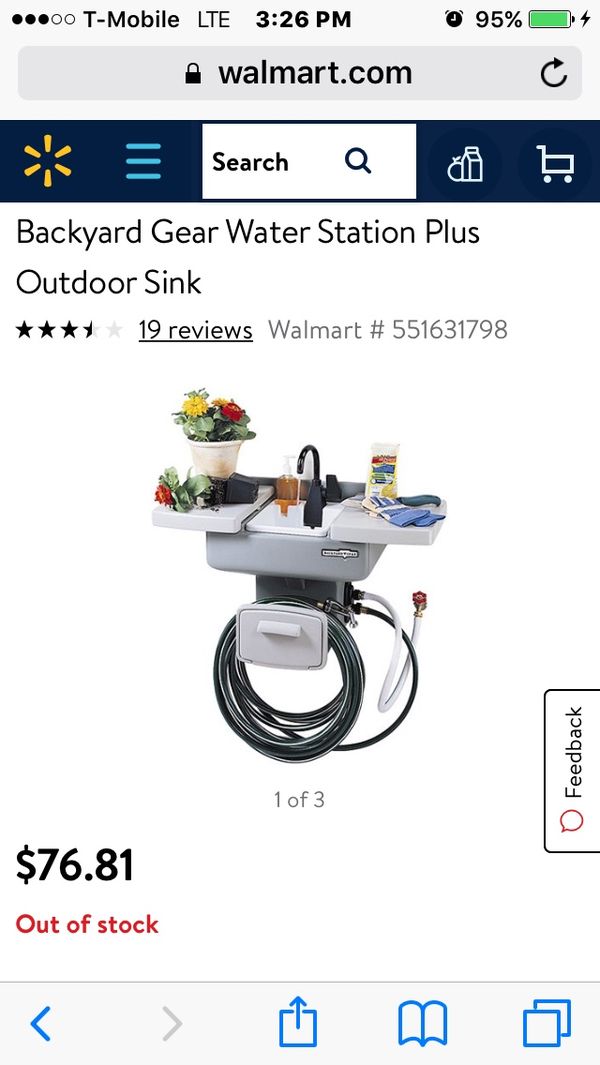Screen dimensions: 600x1065
Task: Open the Feedback tab
Action: [572, 770]
